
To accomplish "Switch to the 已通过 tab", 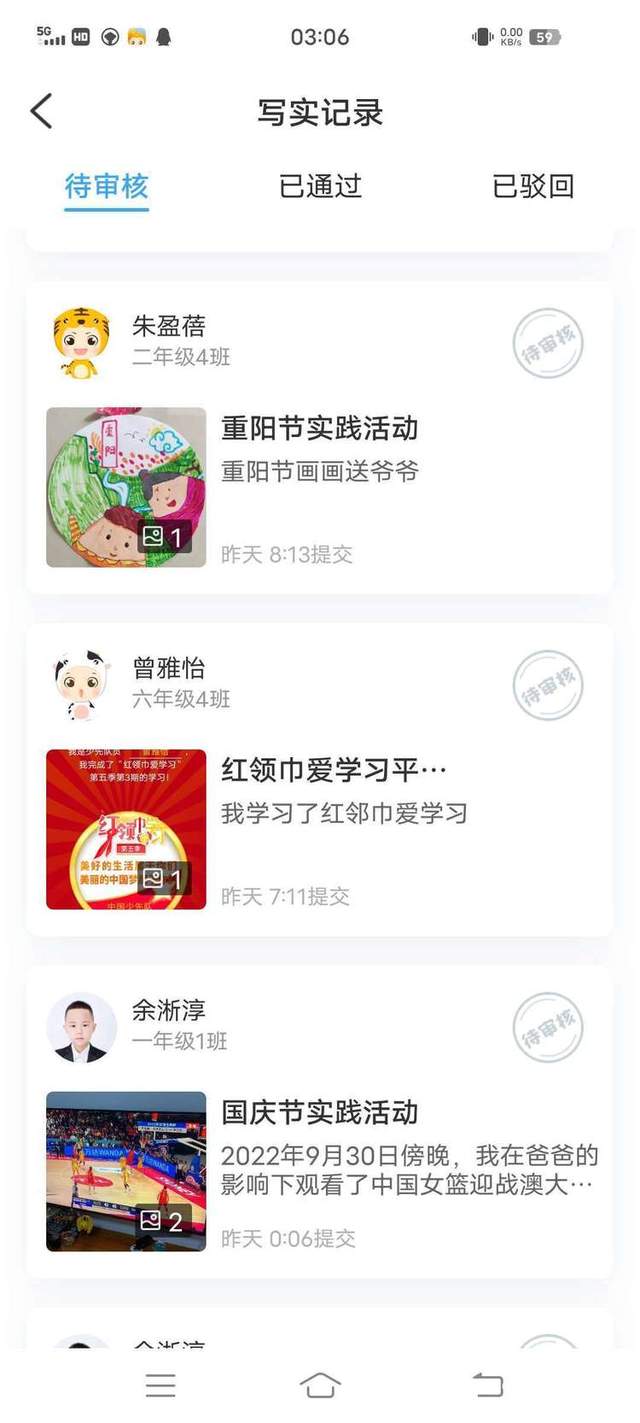I will 320,187.
